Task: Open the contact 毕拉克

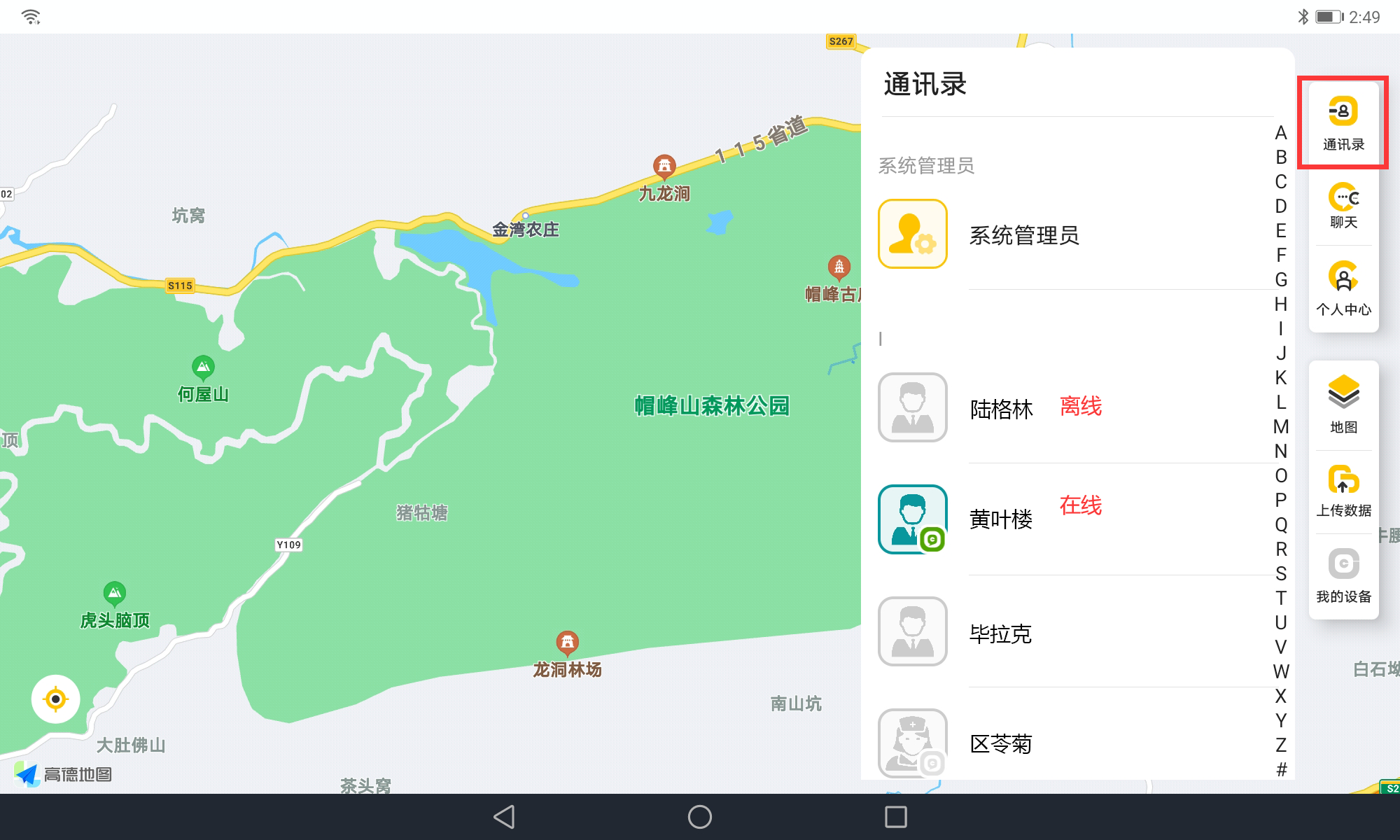Action: click(1000, 633)
